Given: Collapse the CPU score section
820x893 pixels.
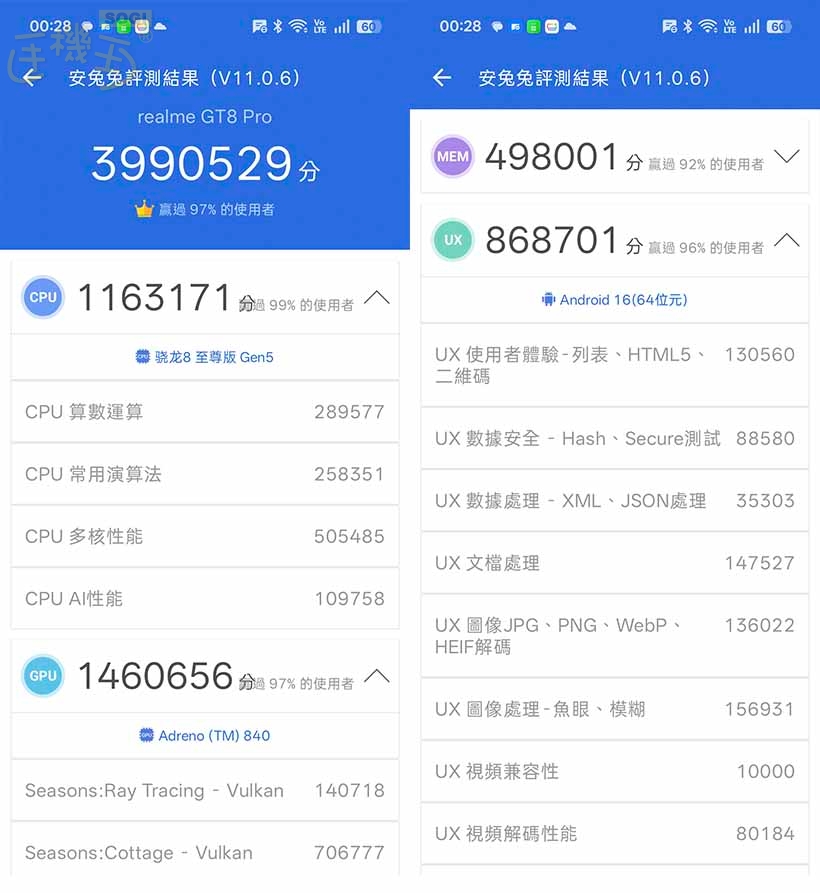Looking at the screenshot, I should 377,296.
